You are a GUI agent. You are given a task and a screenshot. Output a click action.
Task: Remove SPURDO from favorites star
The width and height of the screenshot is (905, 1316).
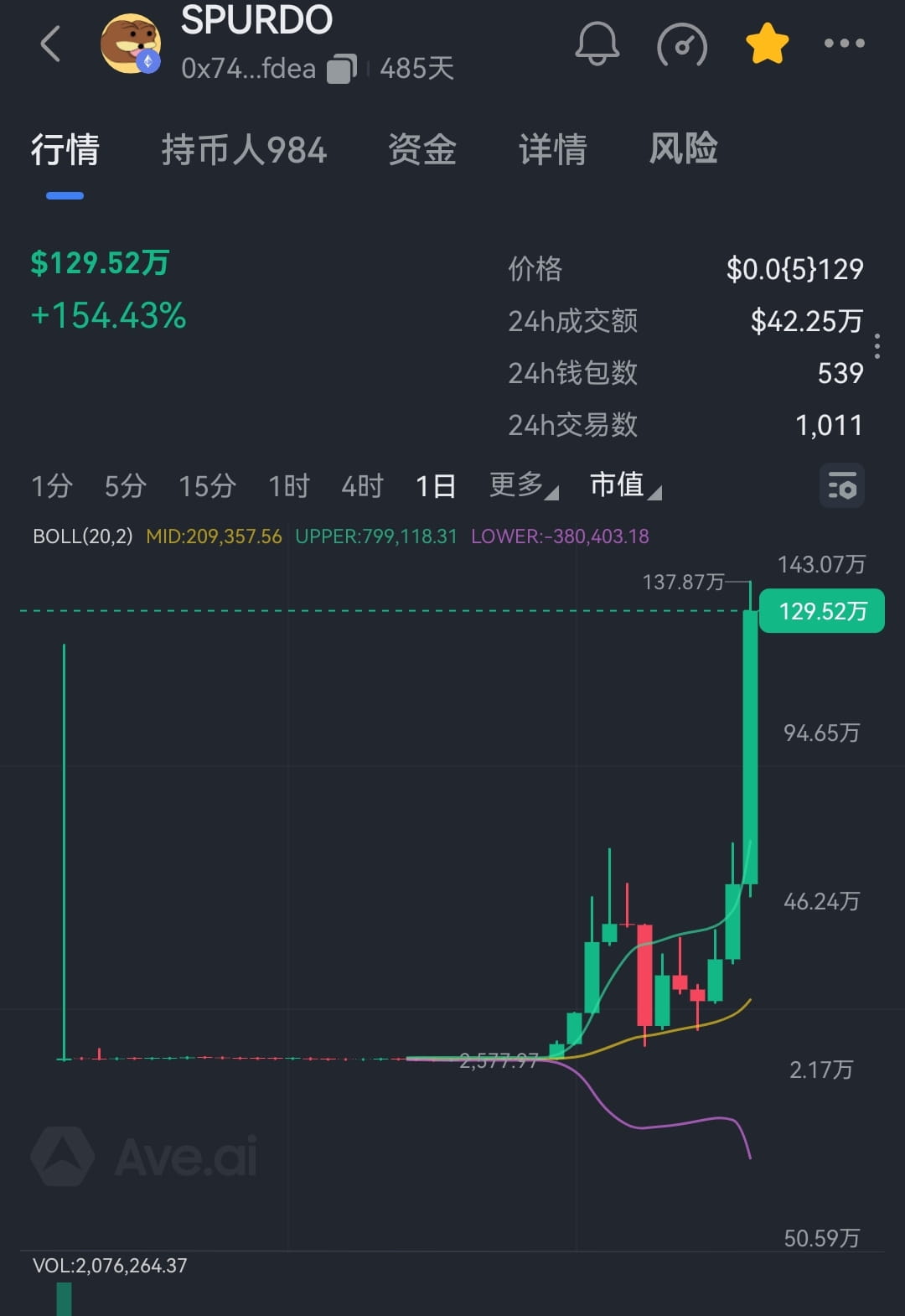click(x=767, y=44)
